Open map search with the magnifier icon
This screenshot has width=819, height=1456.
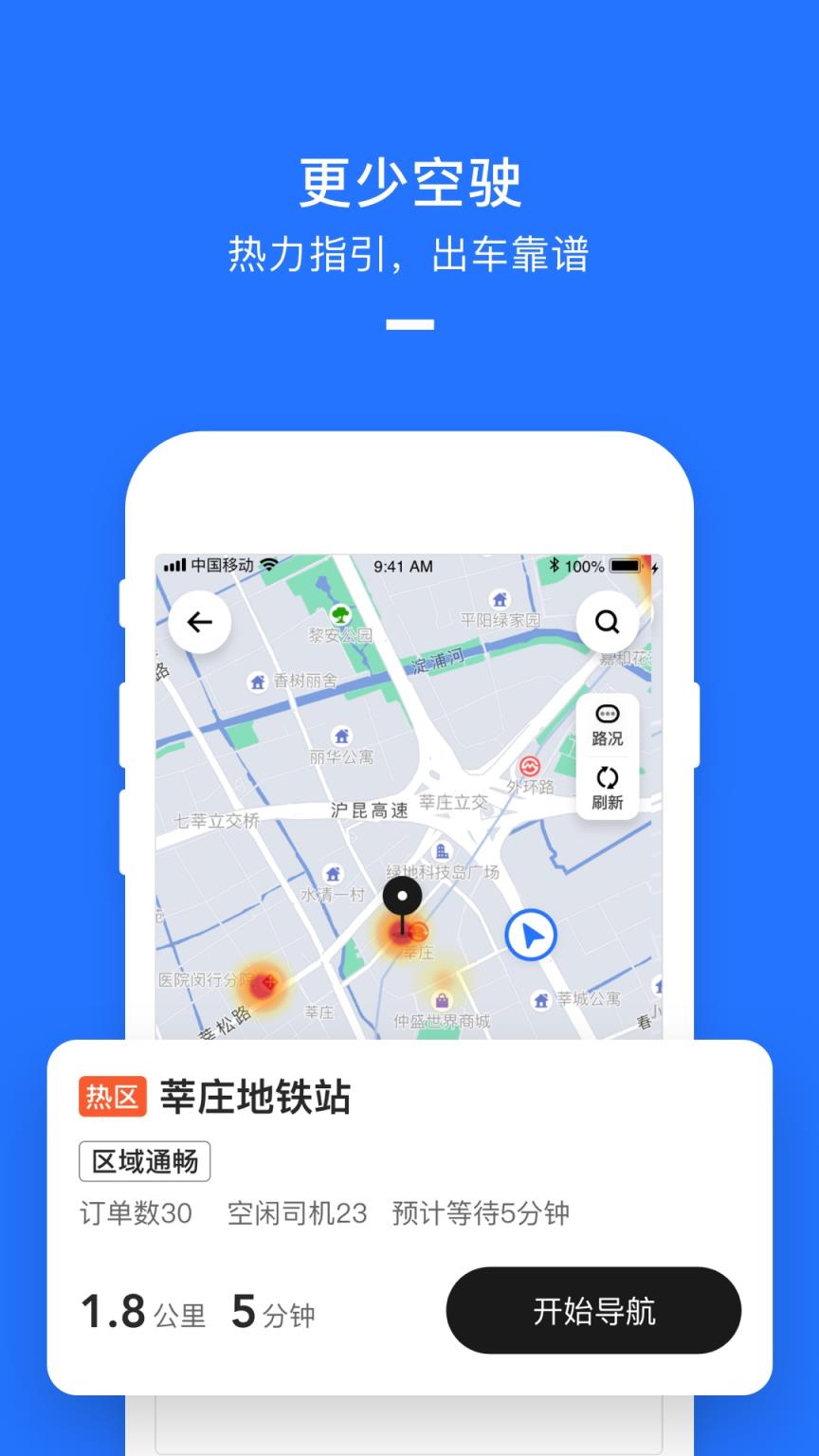click(x=608, y=621)
